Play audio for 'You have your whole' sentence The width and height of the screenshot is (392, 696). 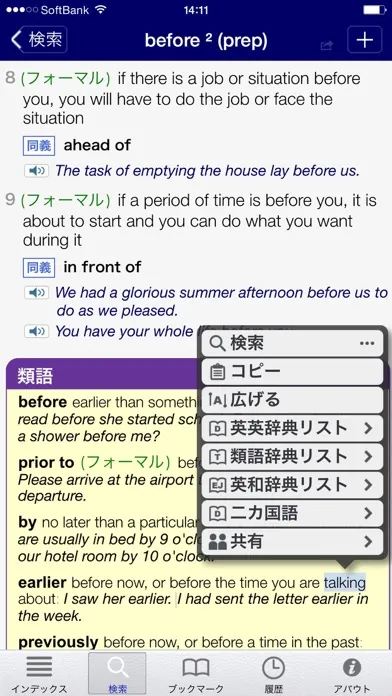pyautogui.click(x=36, y=331)
